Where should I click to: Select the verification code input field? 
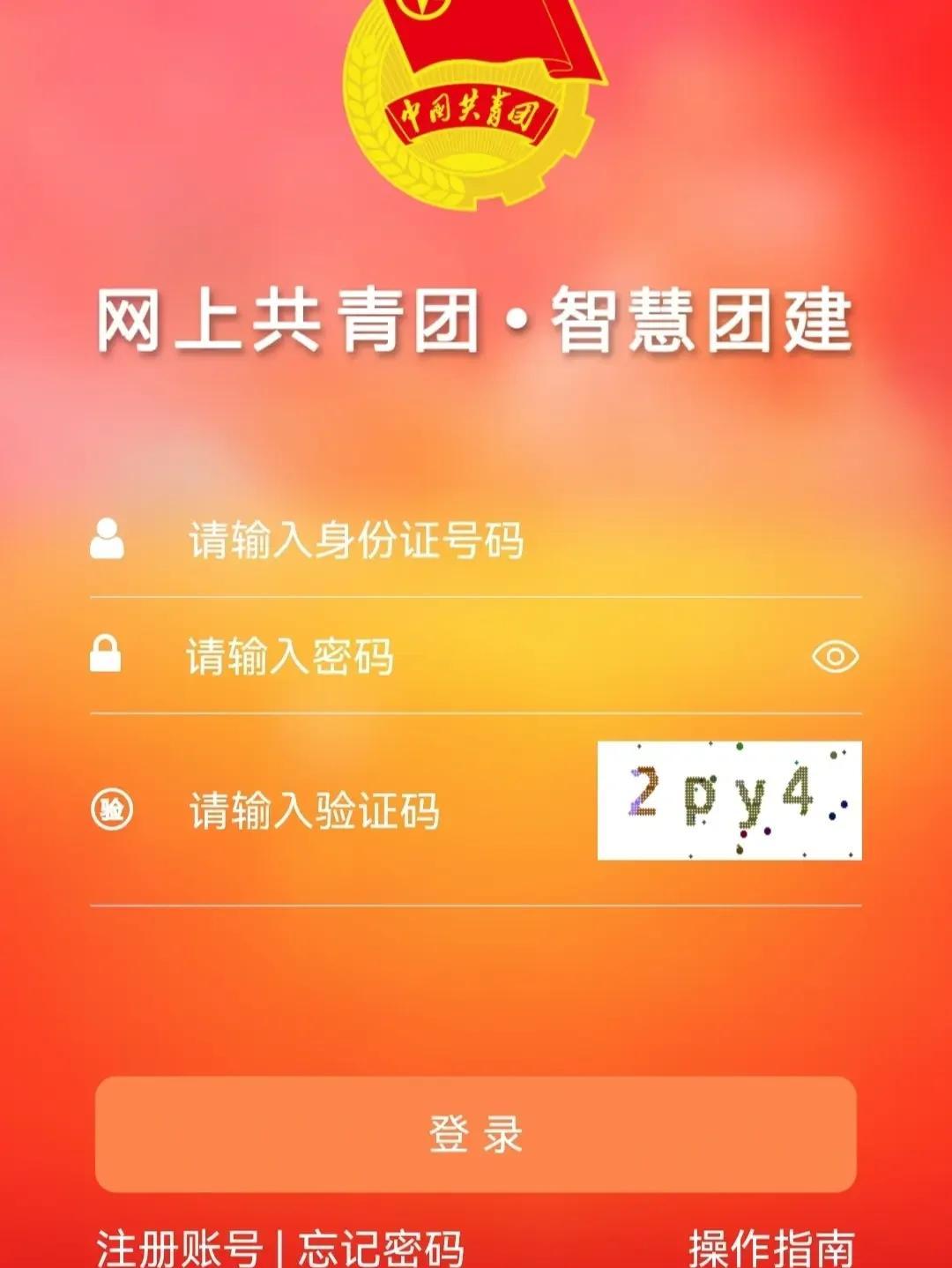[x=370, y=810]
